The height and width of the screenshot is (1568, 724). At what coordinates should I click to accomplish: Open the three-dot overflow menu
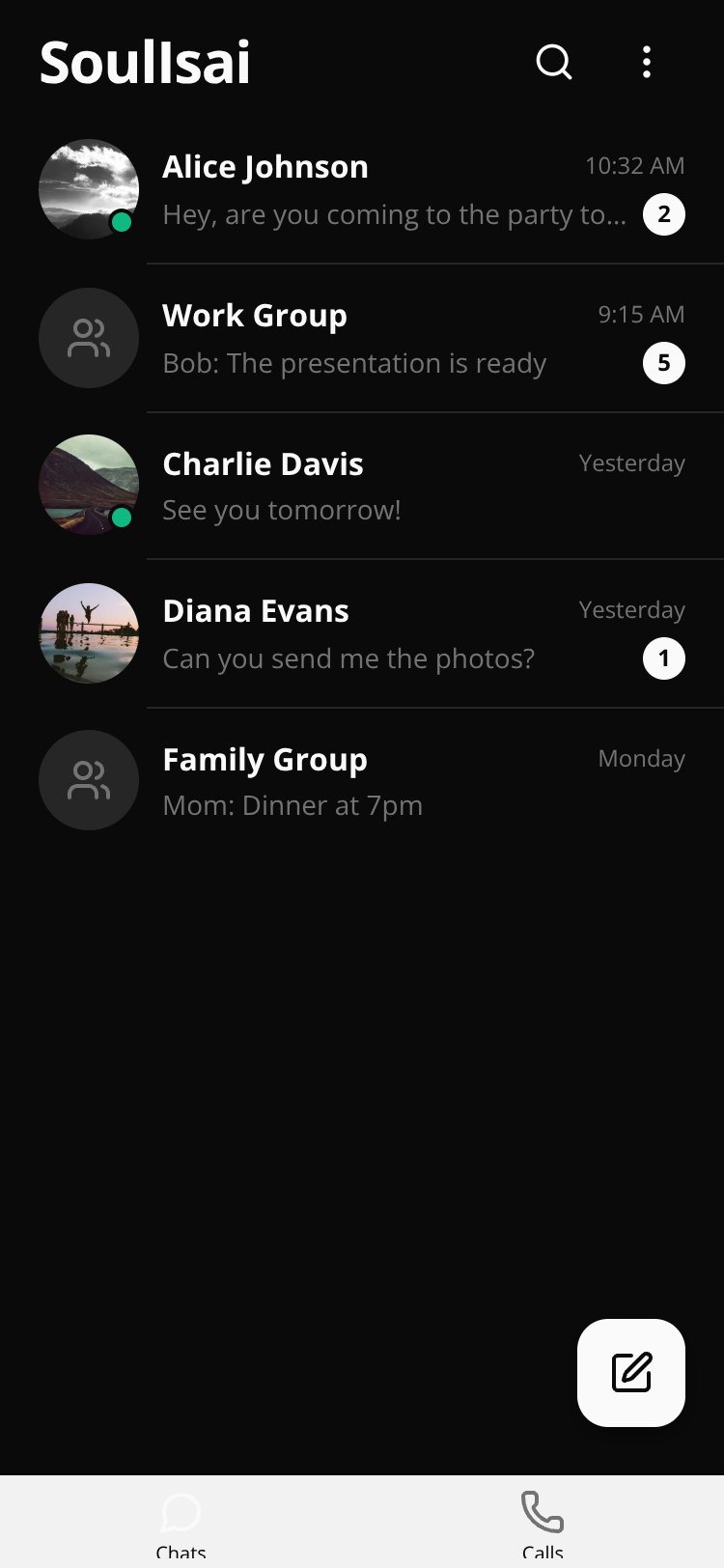(x=647, y=62)
